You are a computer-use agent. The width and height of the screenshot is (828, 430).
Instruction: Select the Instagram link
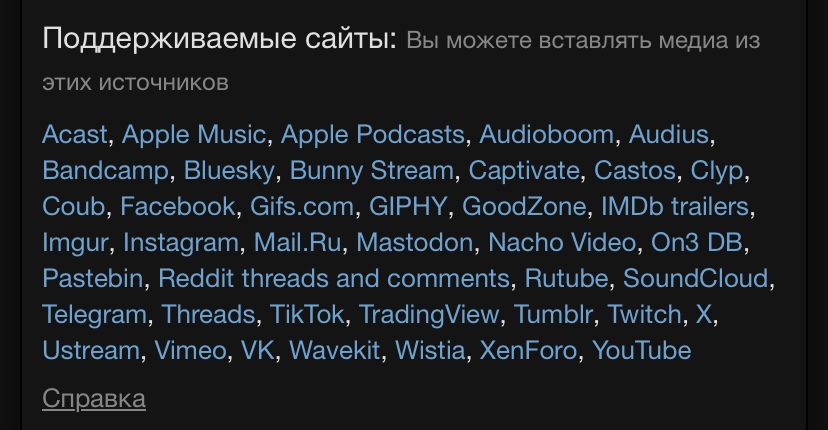coord(180,242)
